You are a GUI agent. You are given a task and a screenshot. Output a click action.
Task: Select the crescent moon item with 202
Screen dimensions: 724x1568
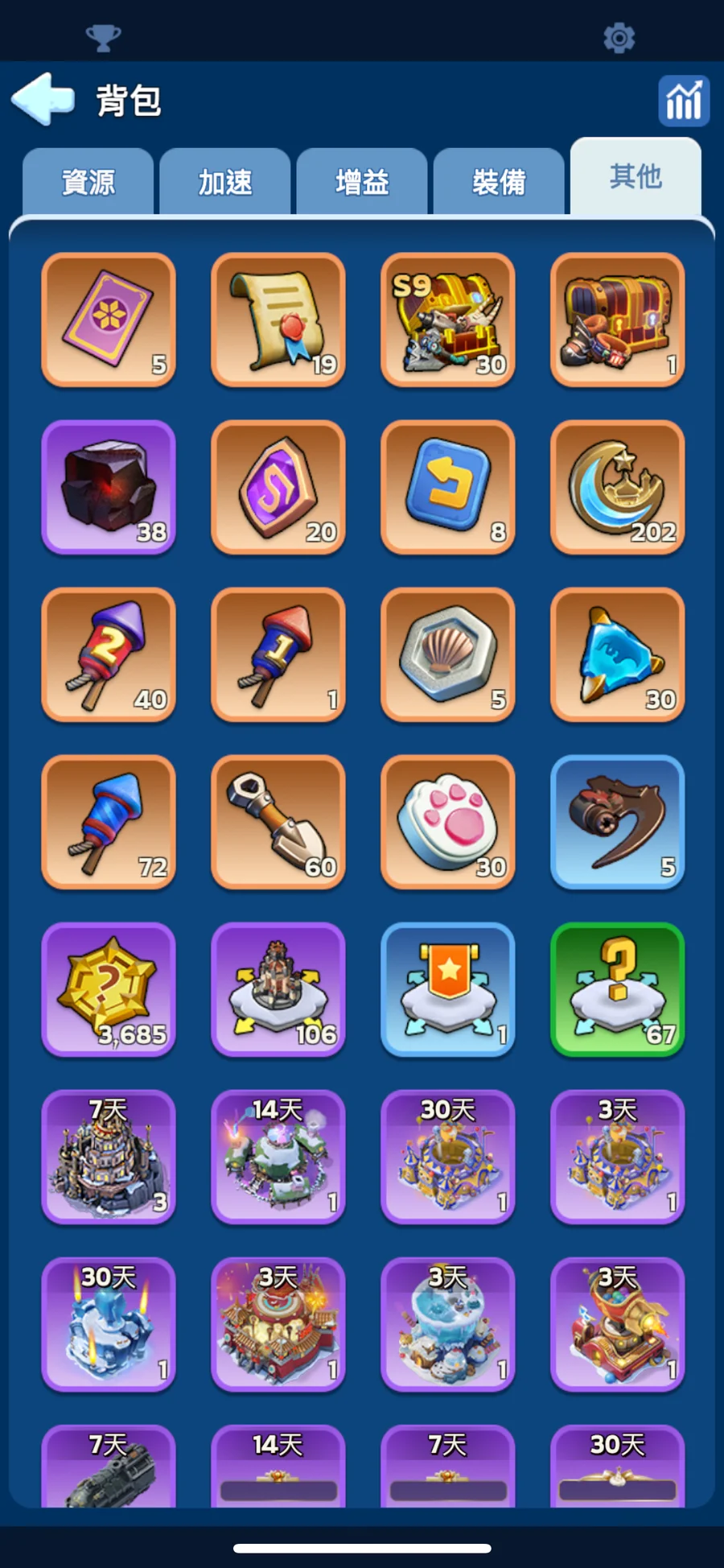[618, 487]
